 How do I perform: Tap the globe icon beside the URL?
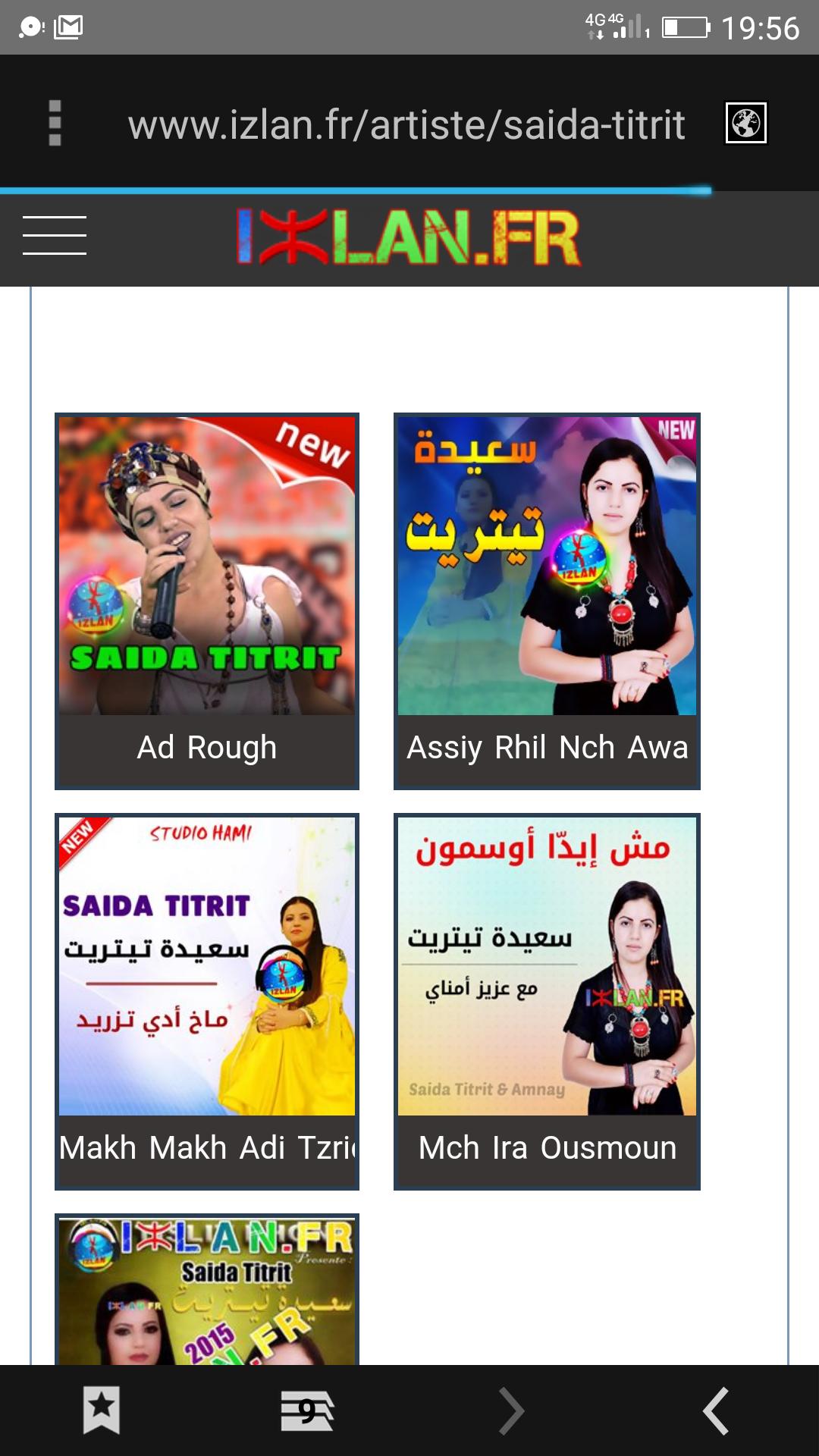click(746, 123)
